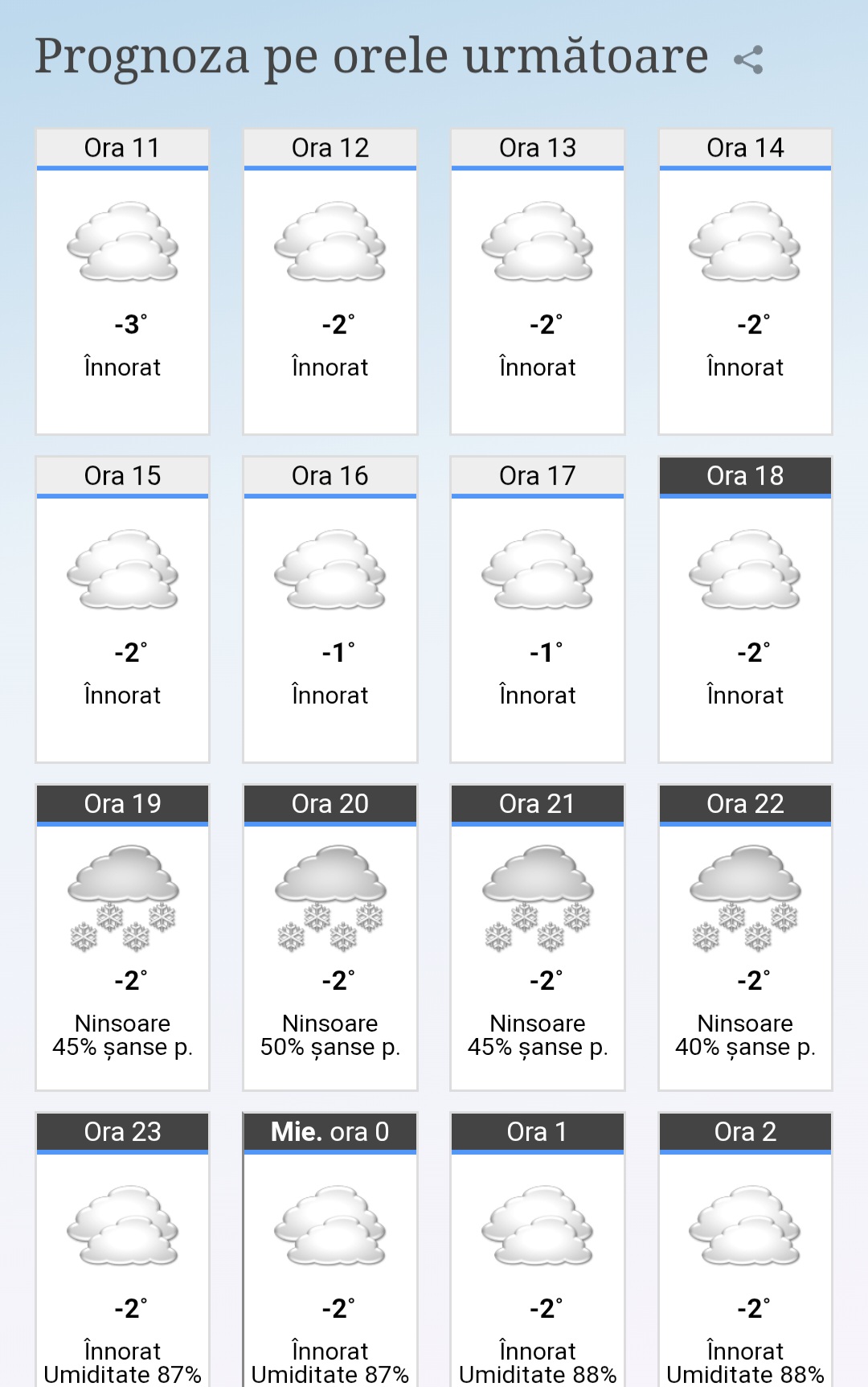Select the Mie. ora 0 forecast card

[330, 1250]
